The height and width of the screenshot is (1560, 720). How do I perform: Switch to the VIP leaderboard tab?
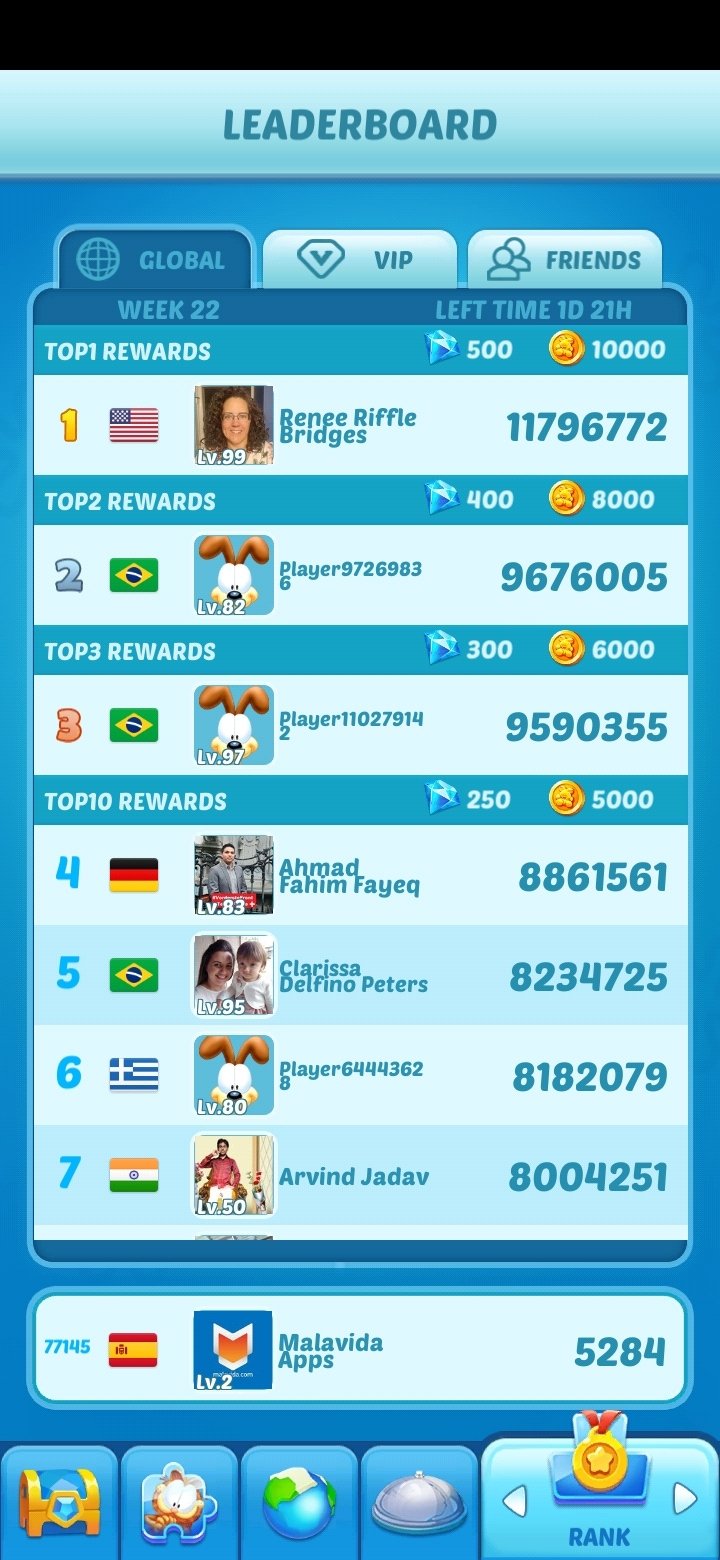tap(359, 260)
